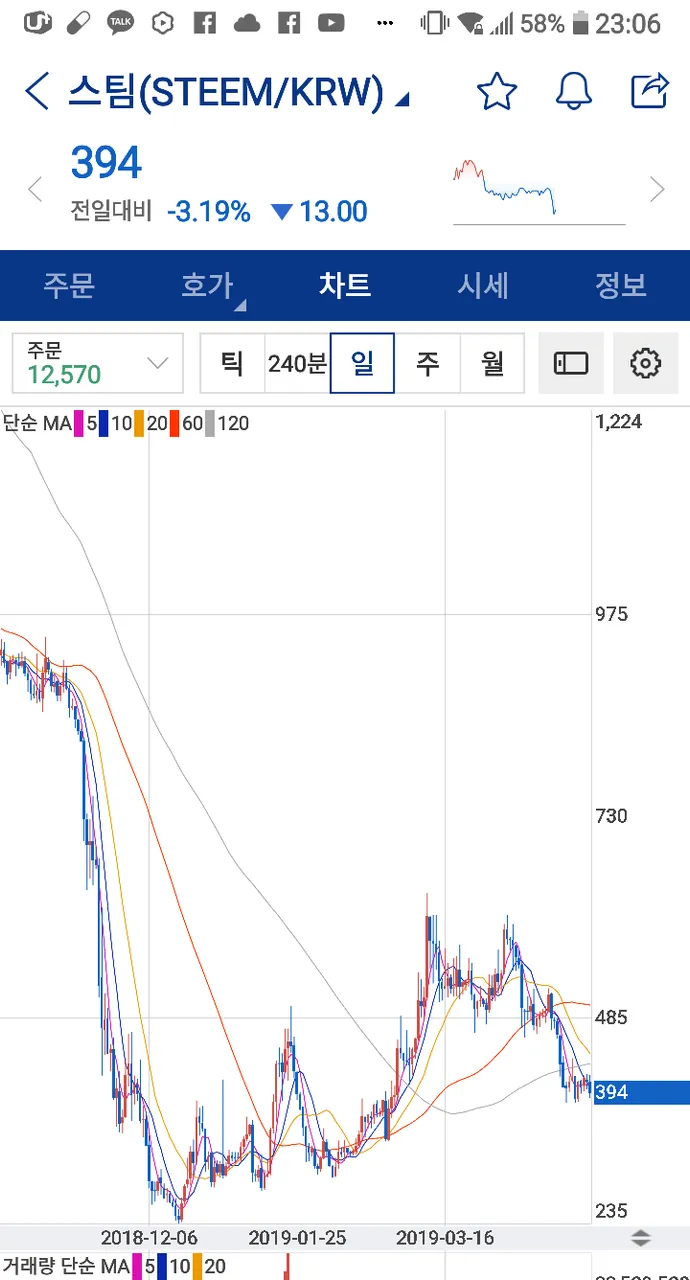Switch to the 주문 tab
The image size is (690, 1280).
tap(69, 286)
